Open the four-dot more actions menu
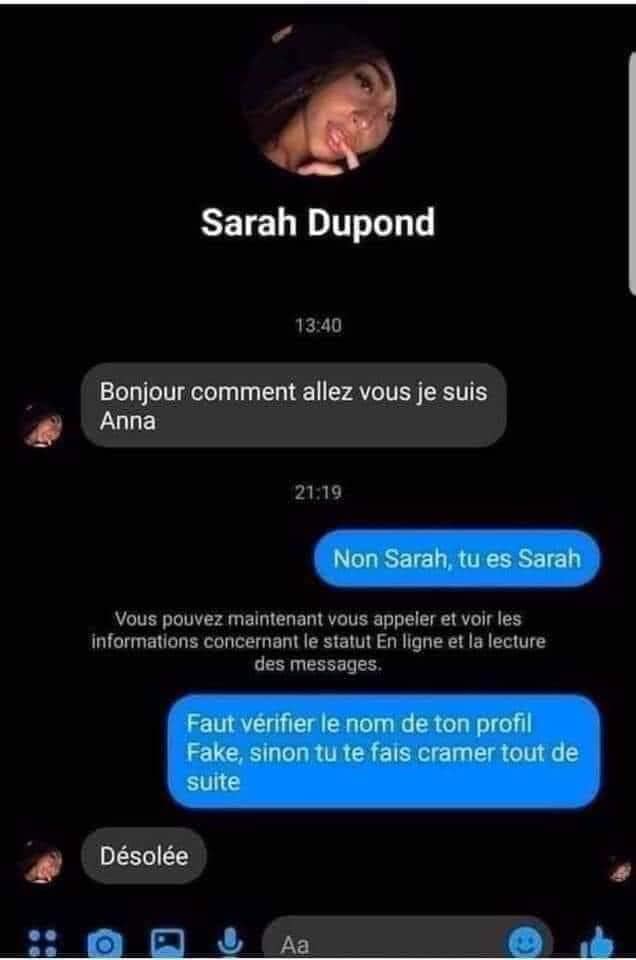Image resolution: width=636 pixels, height=960 pixels. point(41,941)
